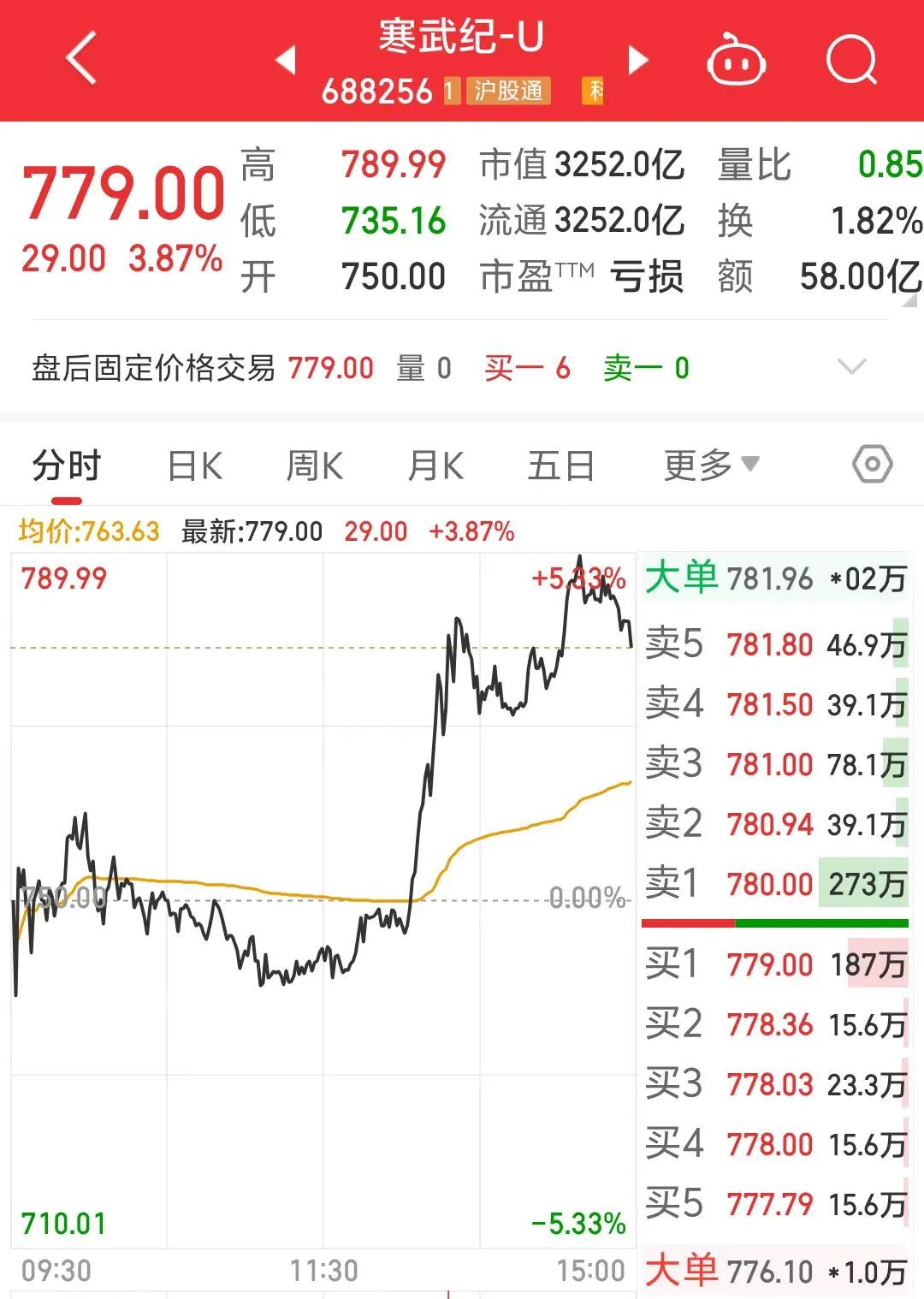Viewport: 924px width, 1299px height.
Task: Open the robot assistant icon
Action: [x=736, y=60]
